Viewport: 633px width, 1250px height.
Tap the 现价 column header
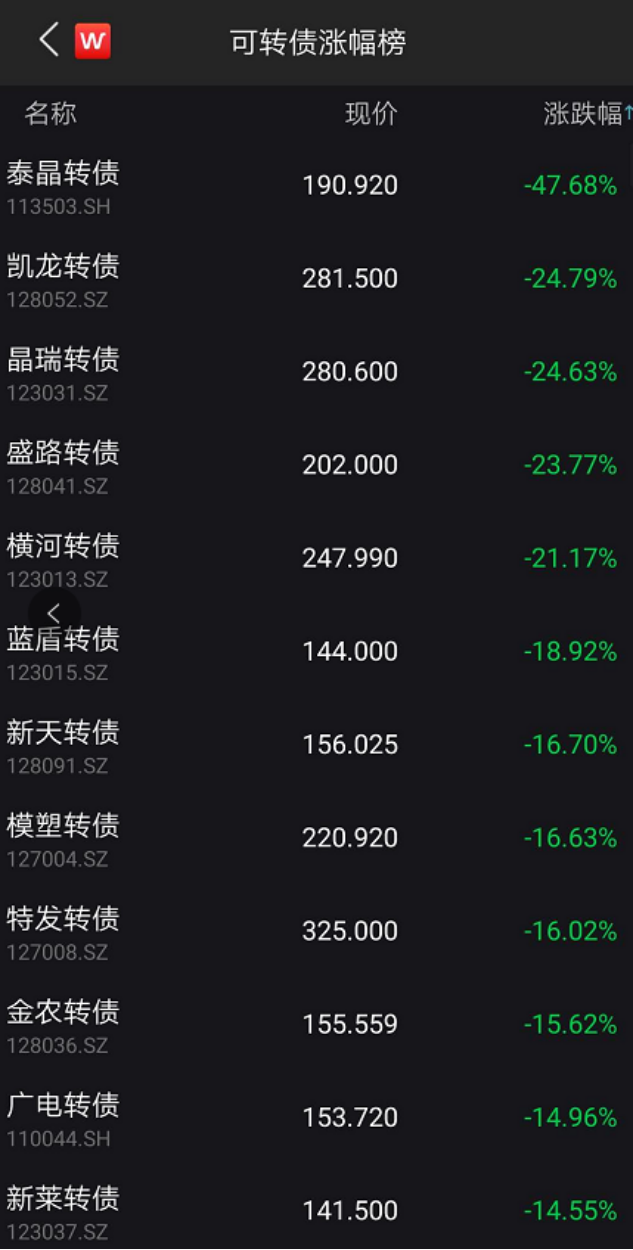[x=371, y=114]
